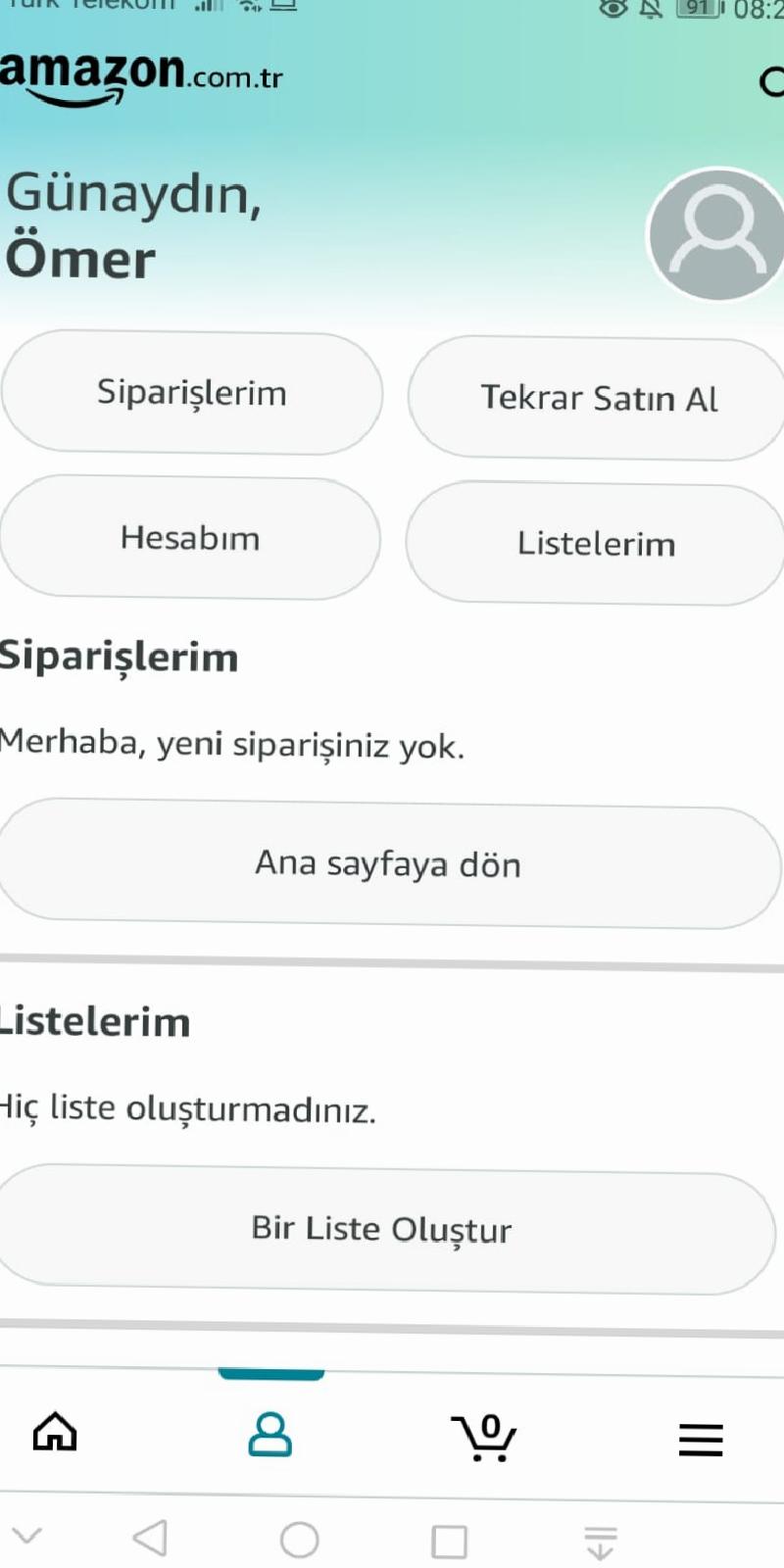Open the Listelerim button
Viewport: 784px width, 1568px height.
596,544
